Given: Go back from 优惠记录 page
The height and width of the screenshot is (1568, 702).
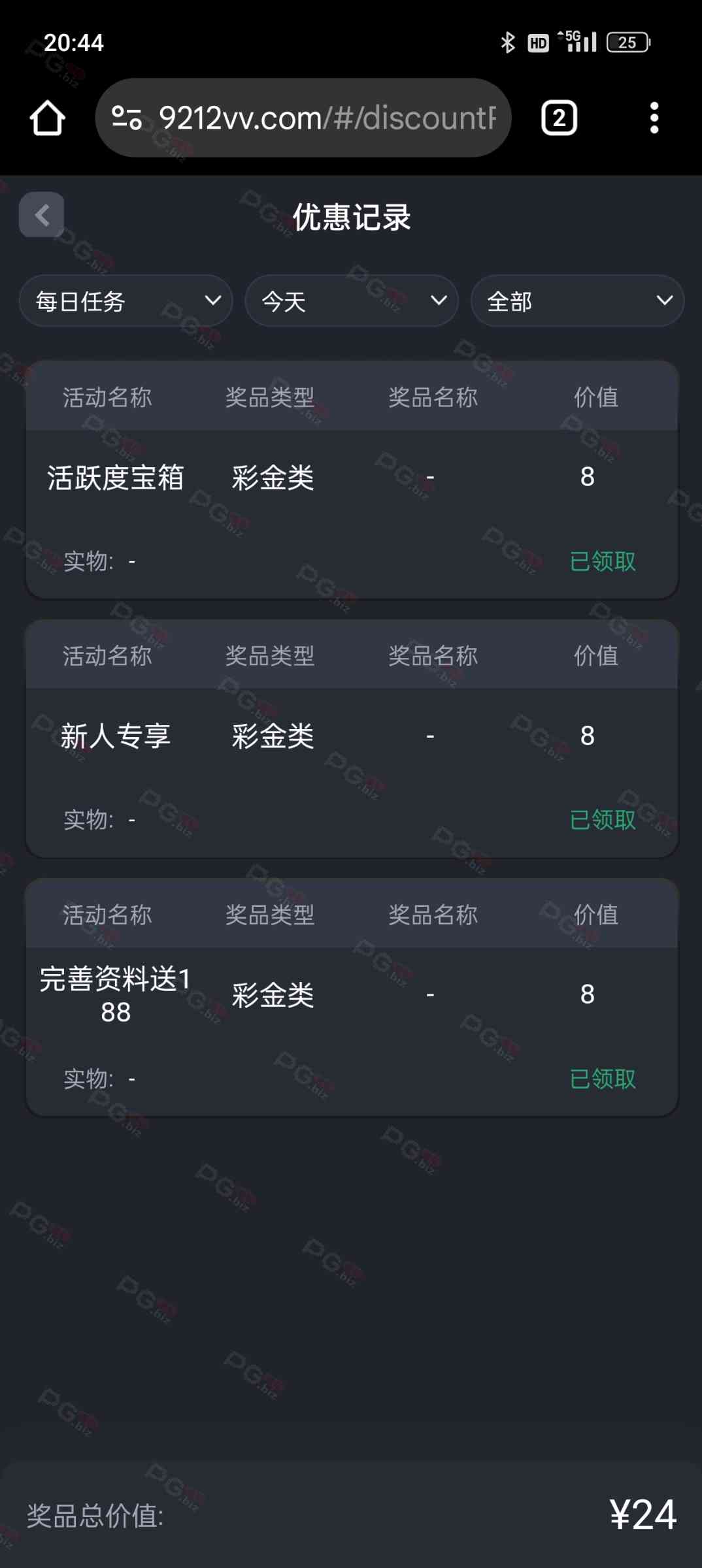Looking at the screenshot, I should 42,215.
